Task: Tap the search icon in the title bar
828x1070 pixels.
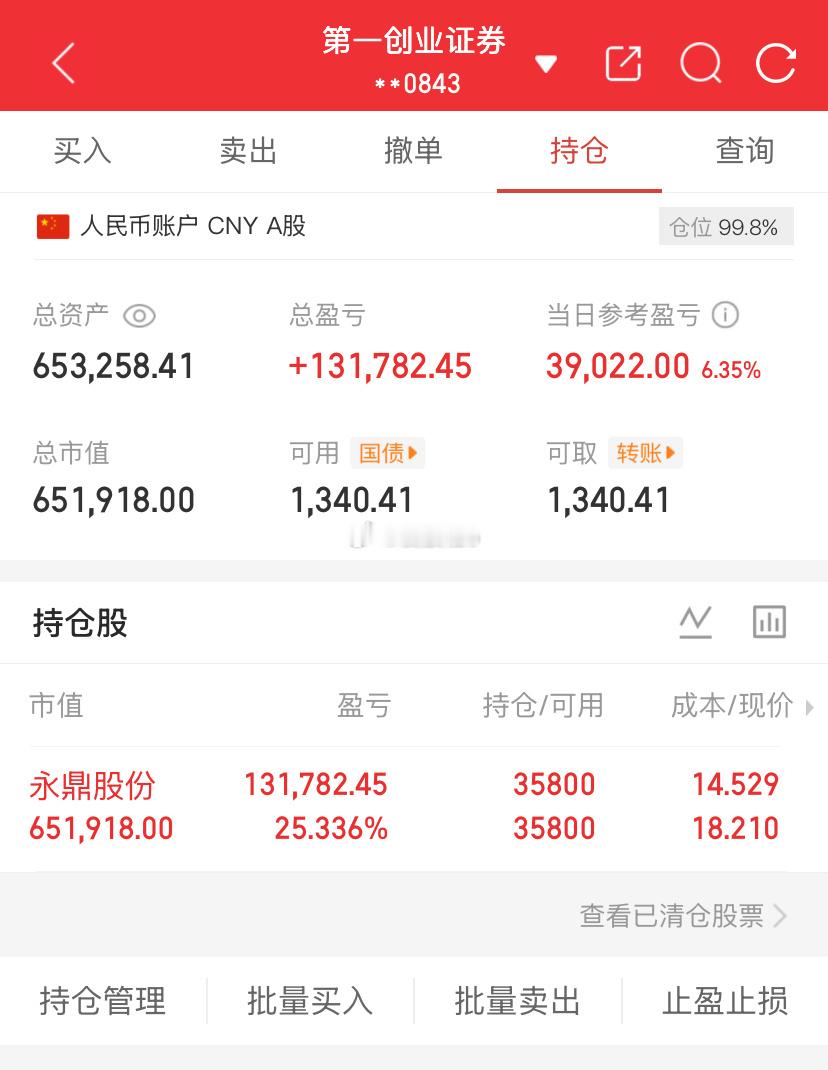Action: [x=701, y=63]
